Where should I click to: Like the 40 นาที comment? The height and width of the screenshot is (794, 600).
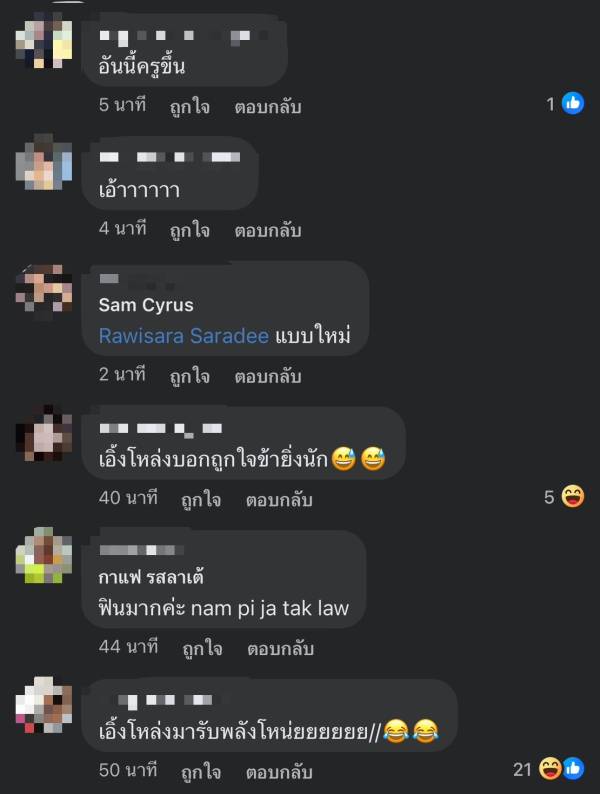click(x=201, y=499)
